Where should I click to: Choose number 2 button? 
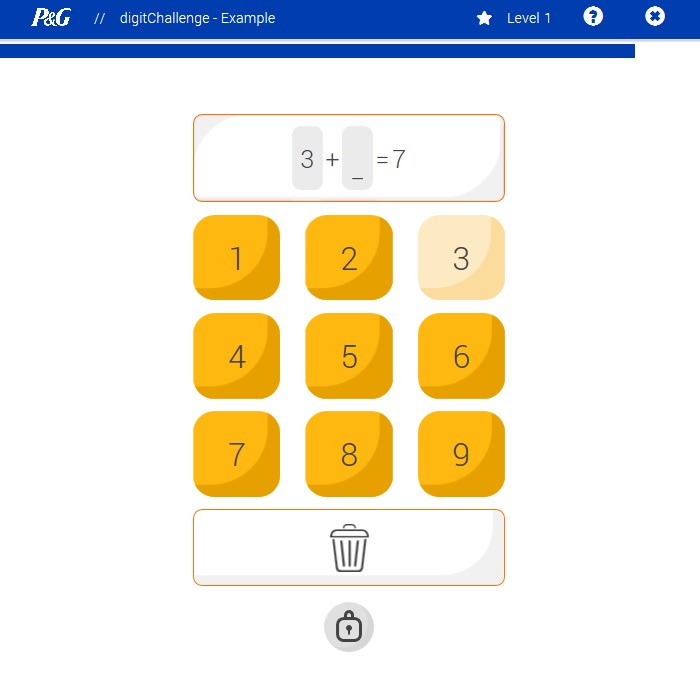pyautogui.click(x=348, y=258)
